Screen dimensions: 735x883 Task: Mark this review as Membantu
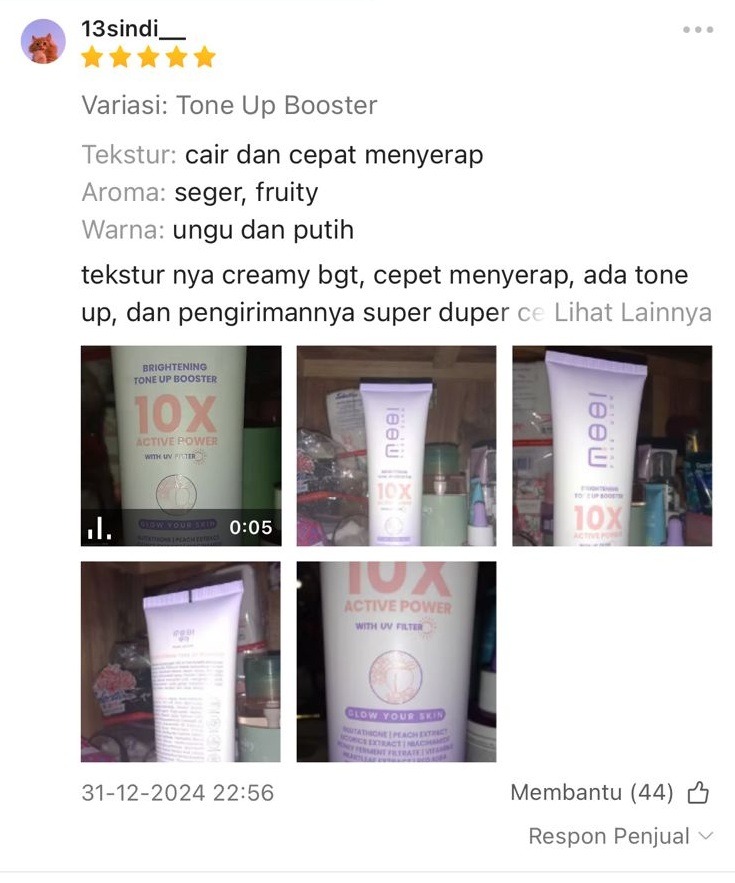tap(697, 793)
